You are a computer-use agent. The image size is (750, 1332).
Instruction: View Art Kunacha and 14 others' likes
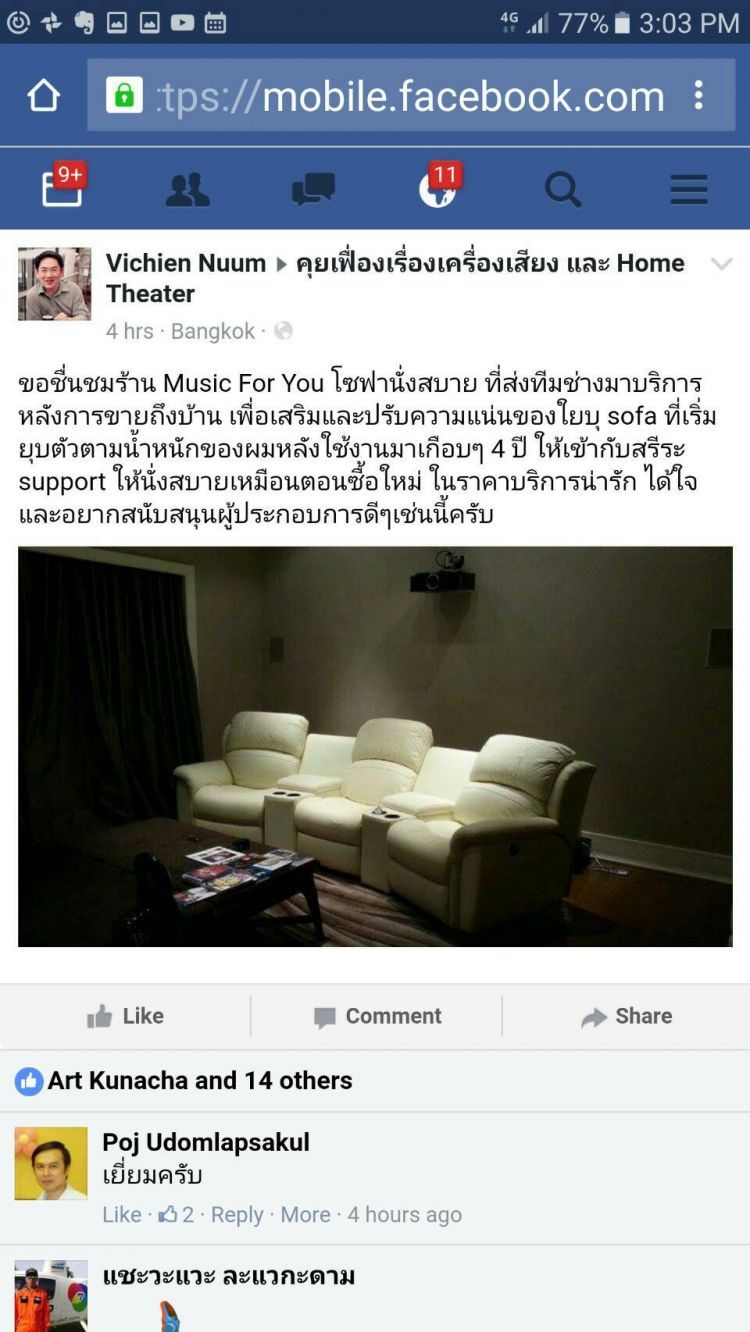click(x=200, y=1081)
